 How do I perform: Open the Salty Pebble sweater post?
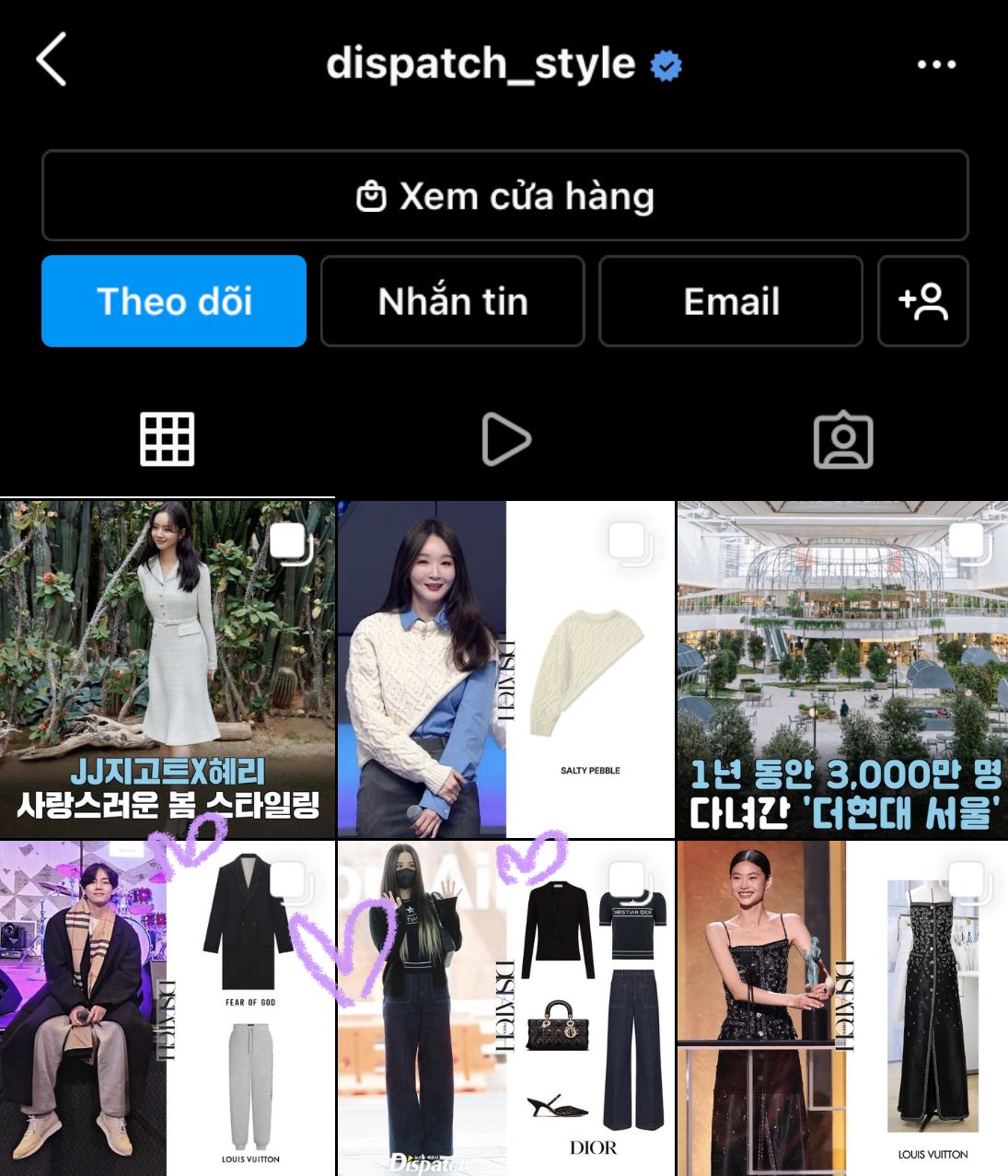(x=504, y=668)
